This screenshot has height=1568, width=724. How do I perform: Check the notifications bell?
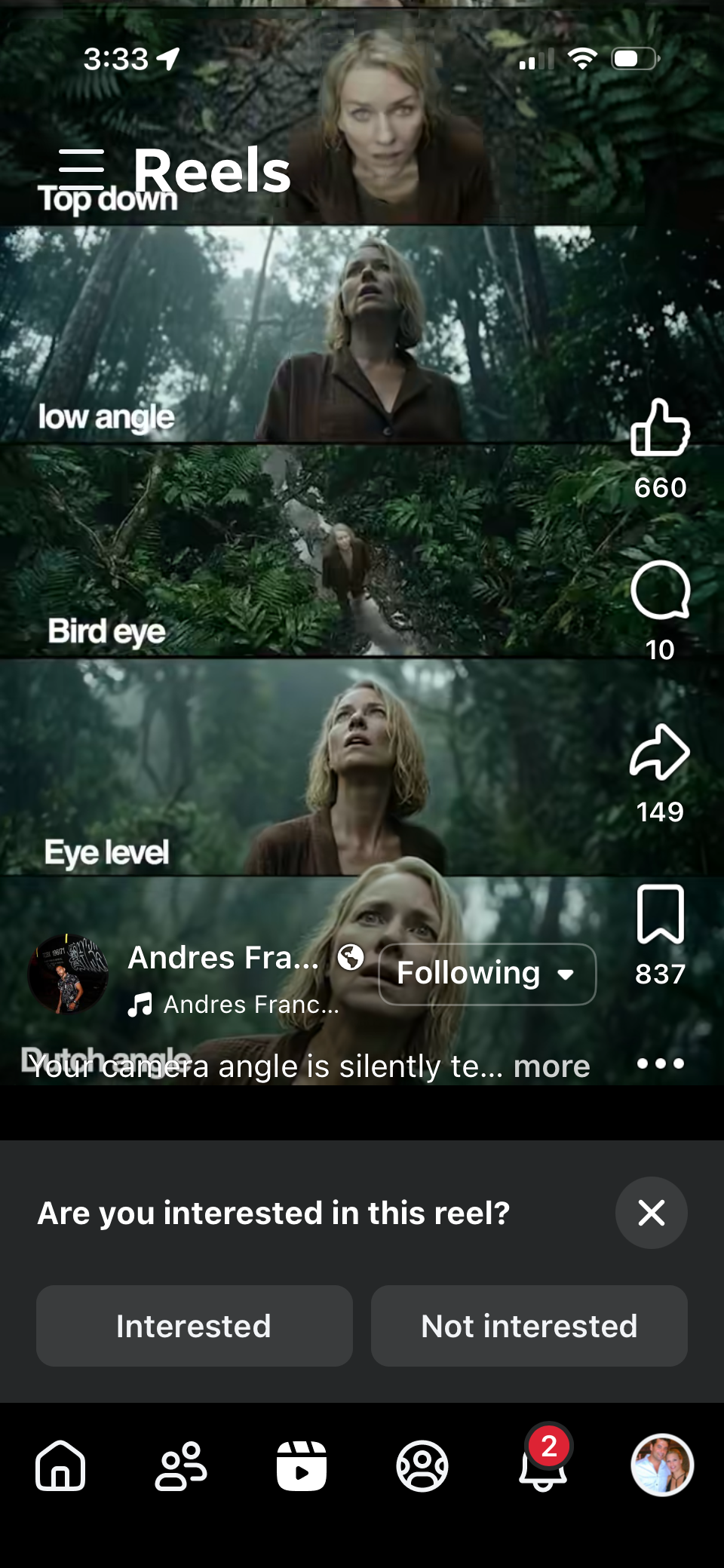542,1466
